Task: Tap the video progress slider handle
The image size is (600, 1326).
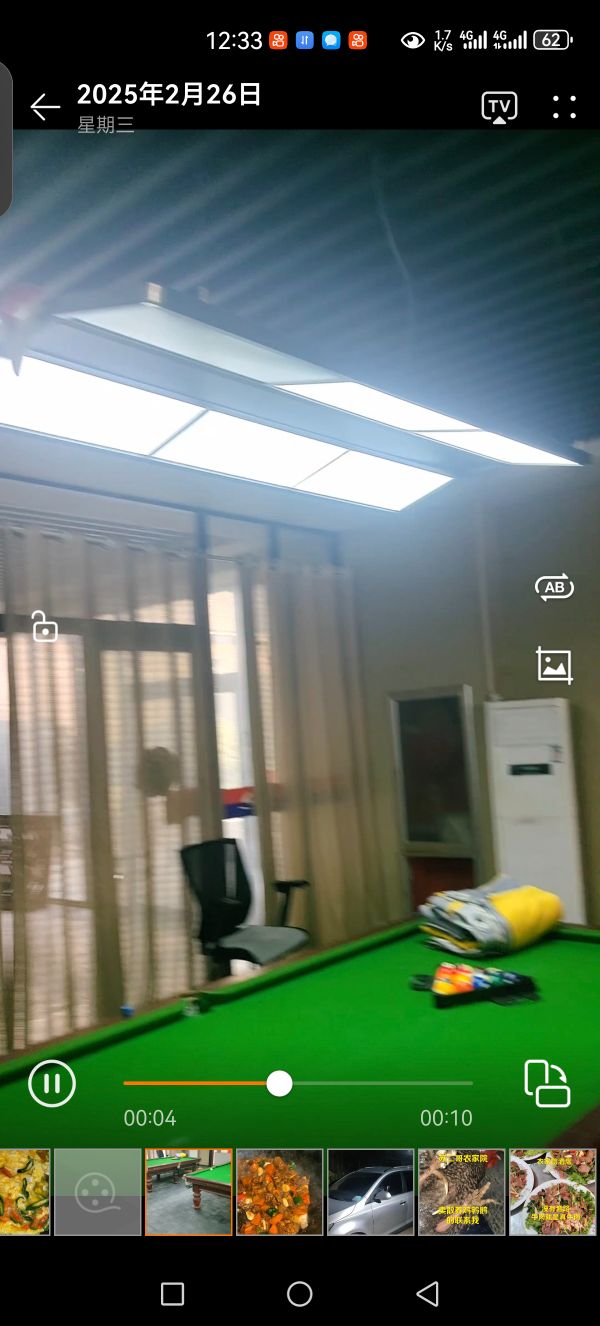Action: point(280,1083)
